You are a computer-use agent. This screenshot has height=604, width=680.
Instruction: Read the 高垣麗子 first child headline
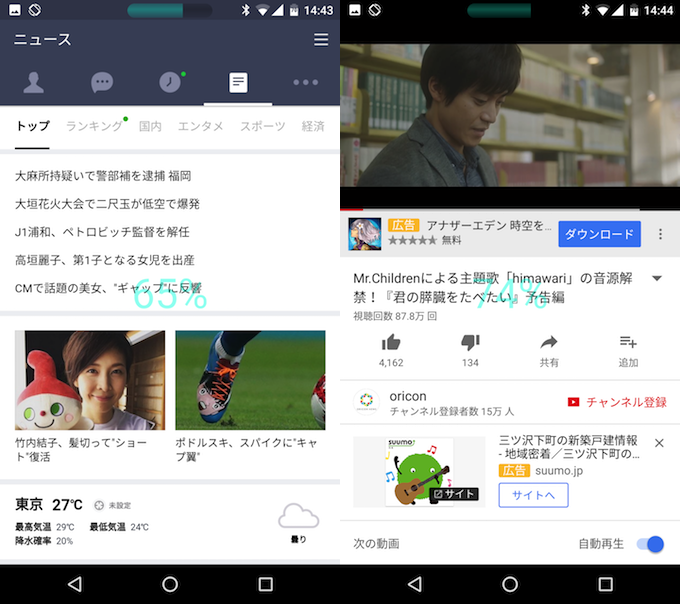(105, 260)
